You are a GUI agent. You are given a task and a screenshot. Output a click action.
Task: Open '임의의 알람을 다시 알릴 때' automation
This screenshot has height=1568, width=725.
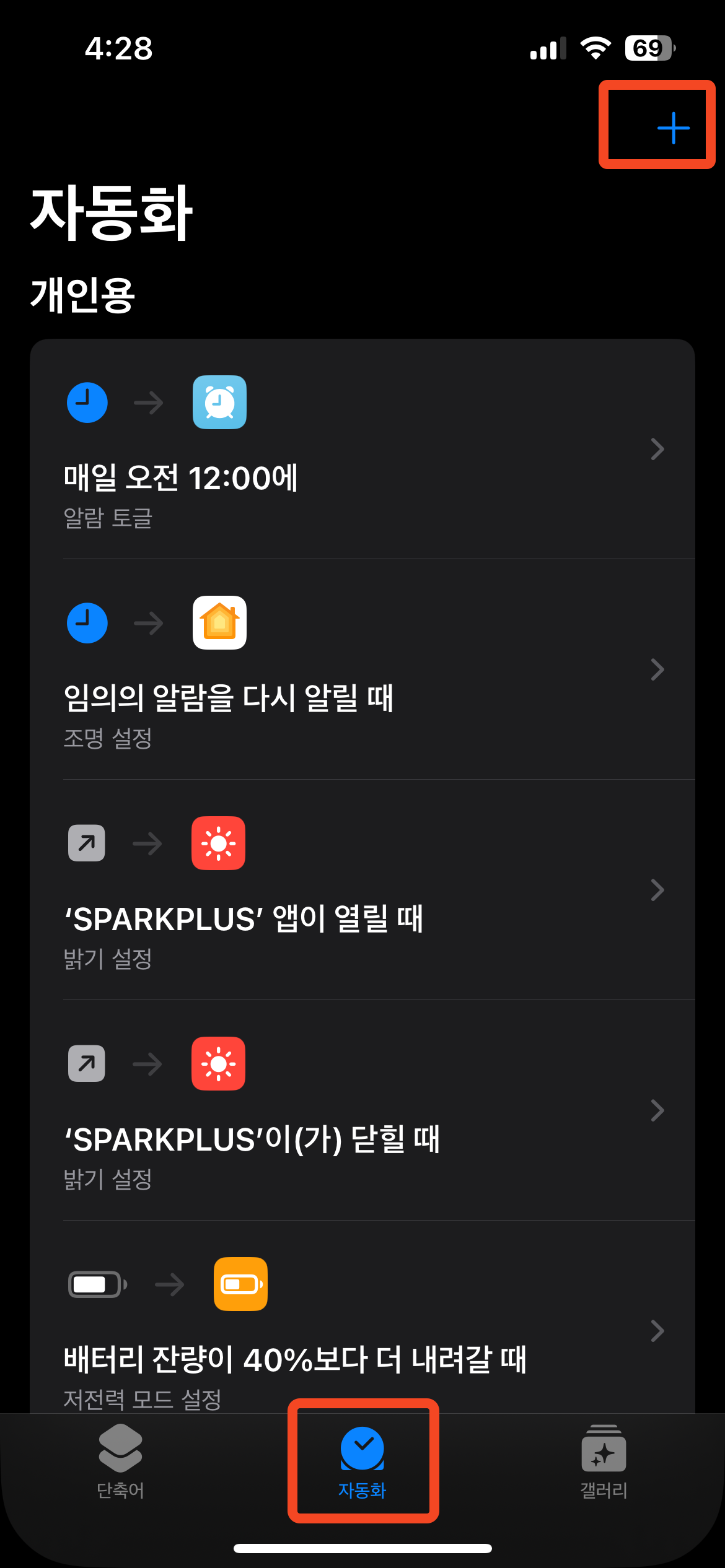(362, 670)
